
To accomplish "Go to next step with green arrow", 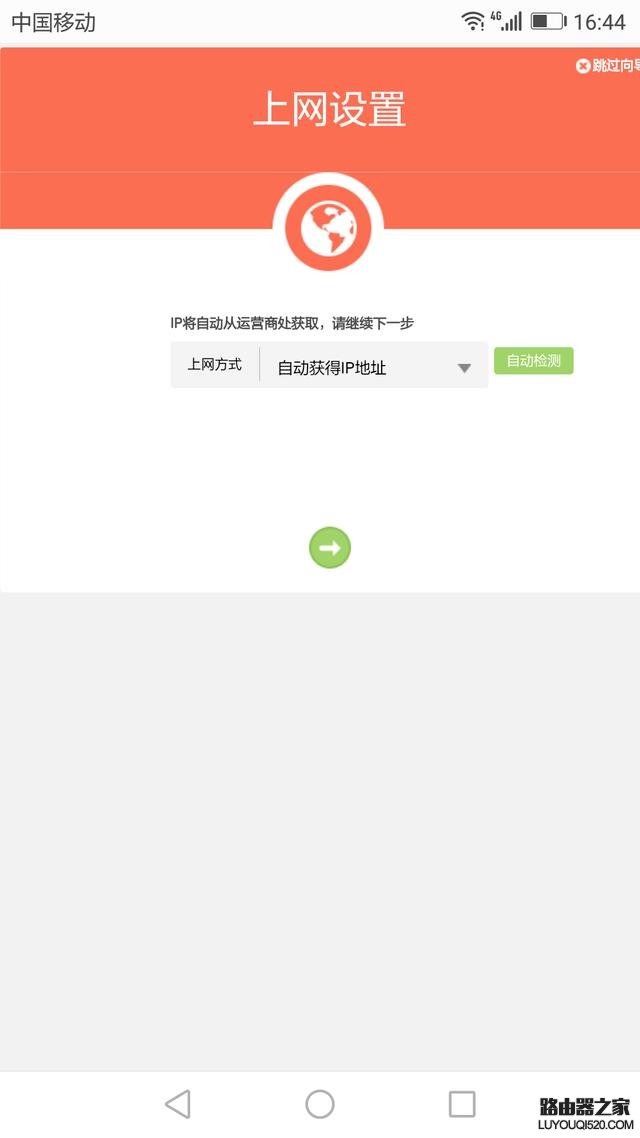I will (x=330, y=548).
